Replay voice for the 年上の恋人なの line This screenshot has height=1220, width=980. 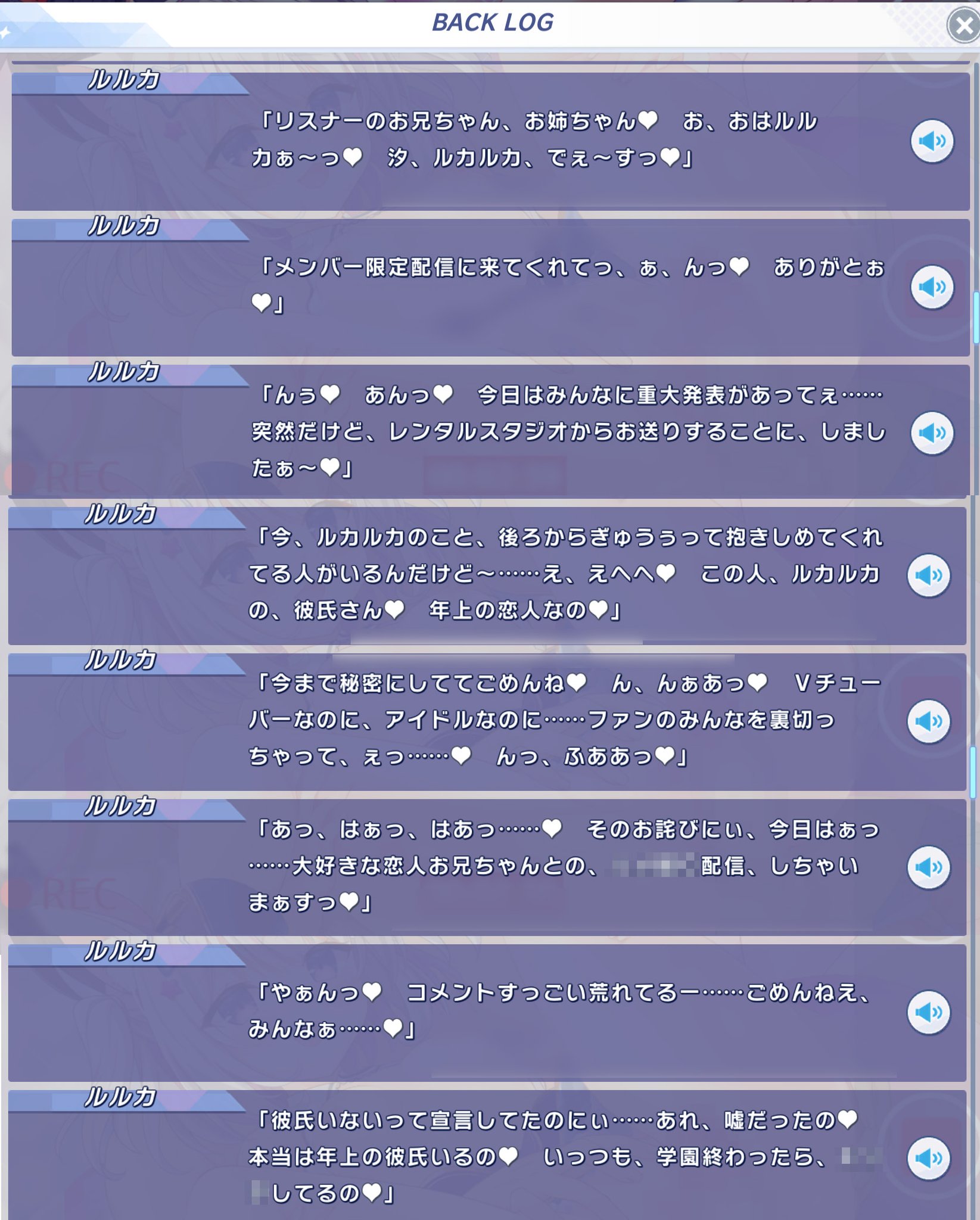(928, 575)
